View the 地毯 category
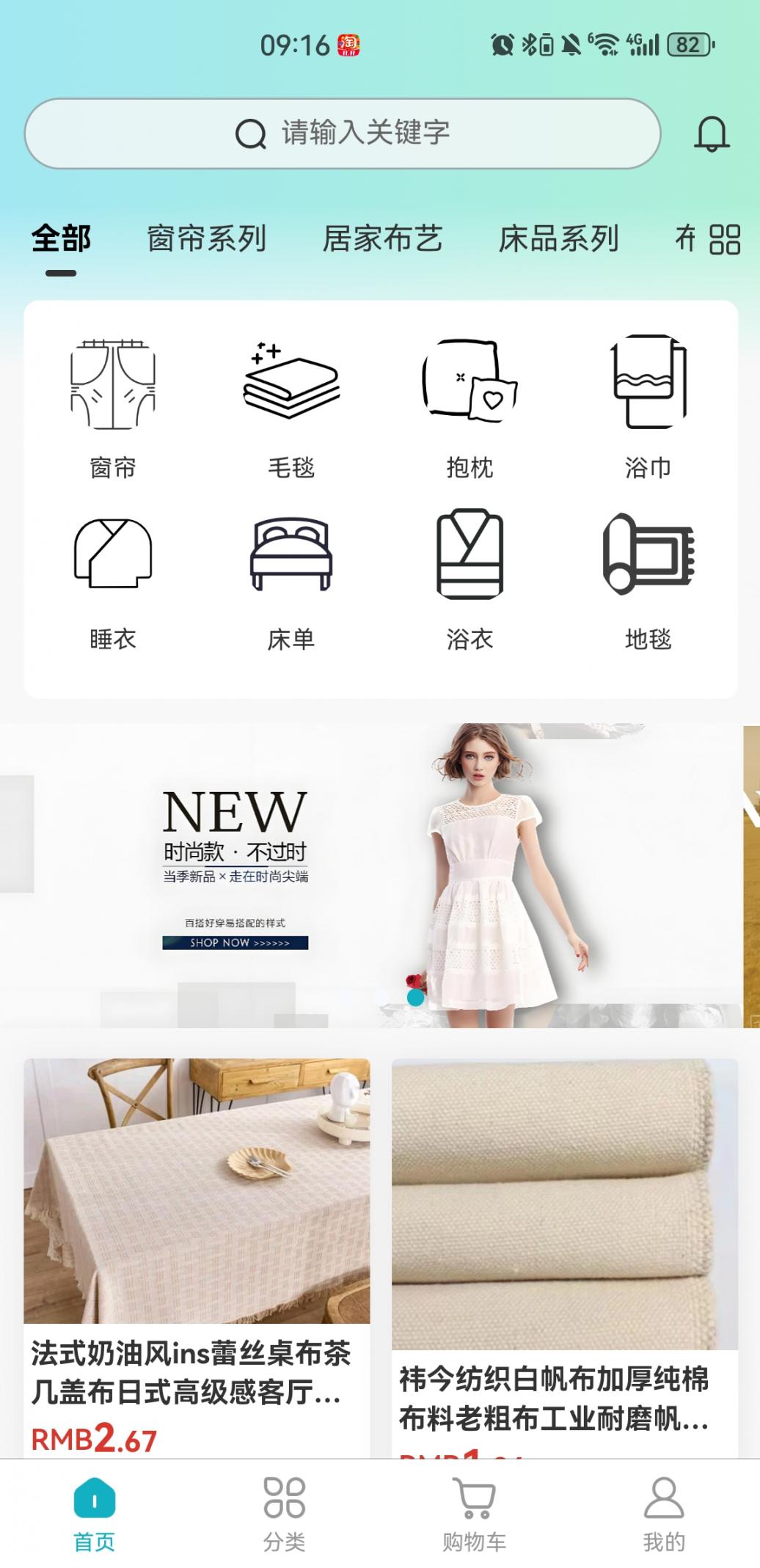This screenshot has width=760, height=1568. 648,579
